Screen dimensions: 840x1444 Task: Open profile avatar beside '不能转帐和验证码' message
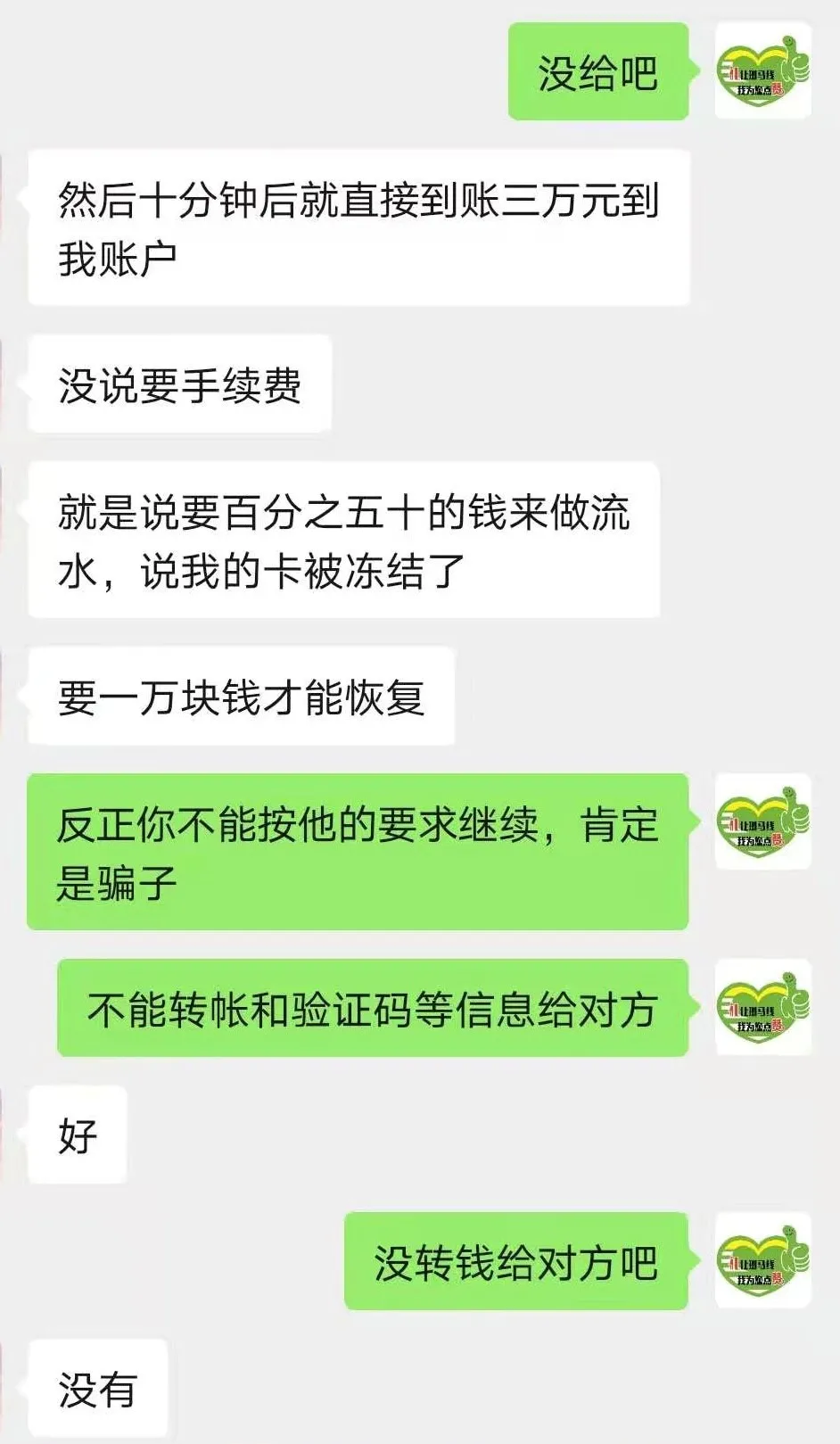pyautogui.click(x=762, y=1007)
